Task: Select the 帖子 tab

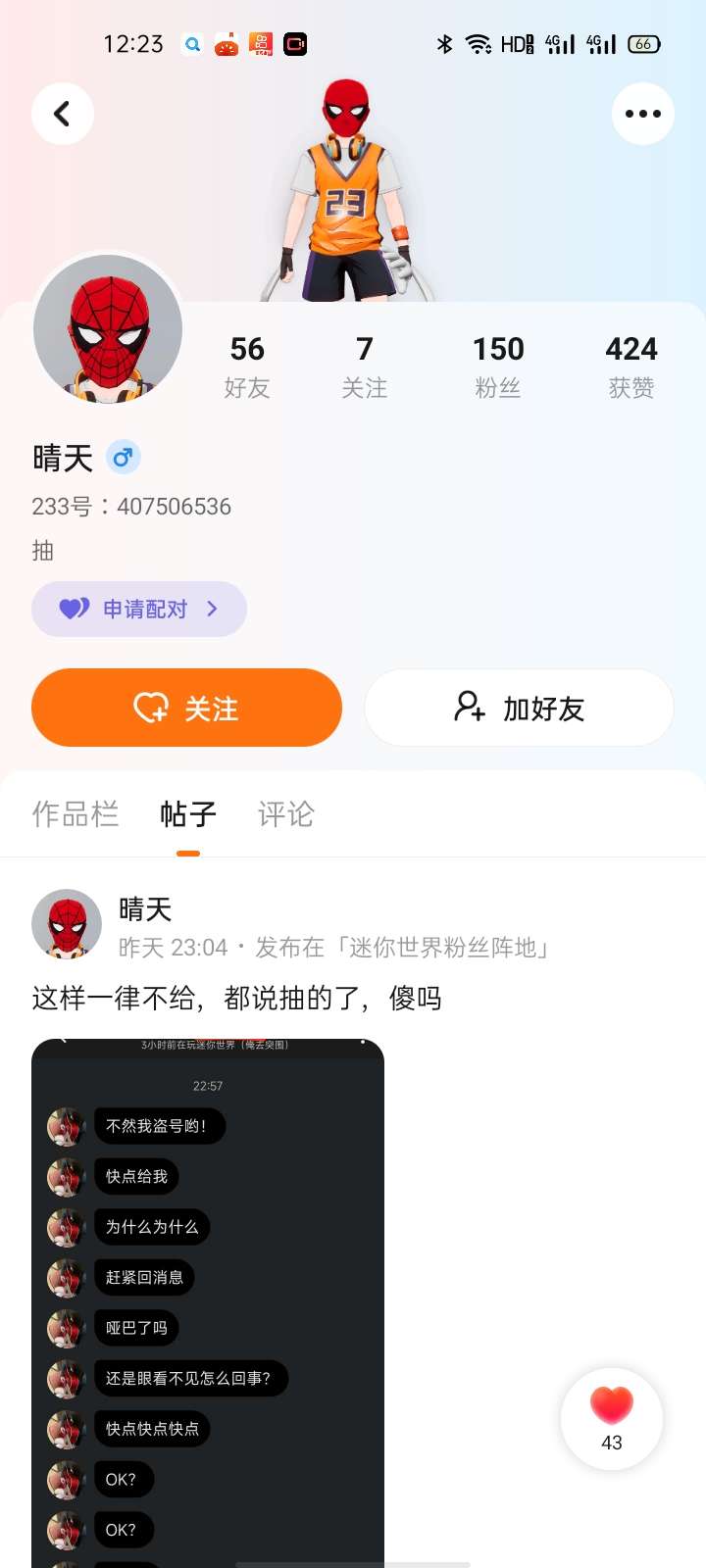Action: (x=188, y=813)
